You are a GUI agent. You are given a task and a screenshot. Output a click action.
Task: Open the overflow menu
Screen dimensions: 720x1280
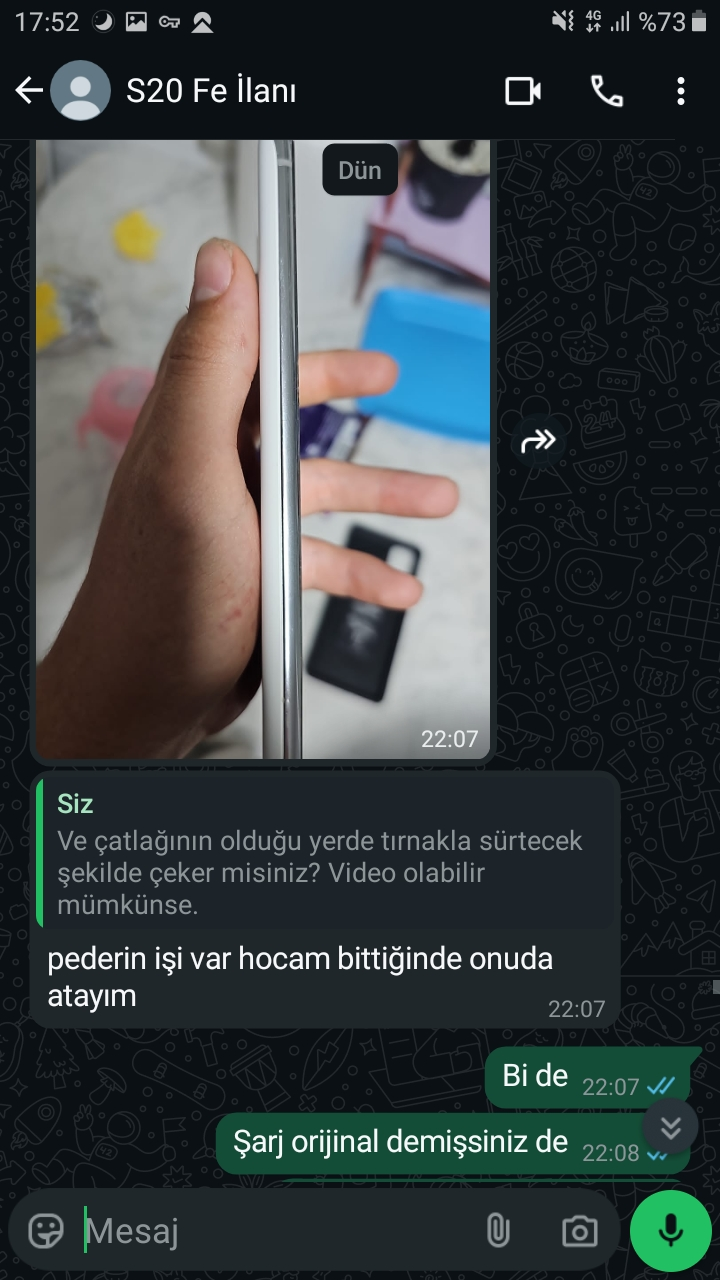point(681,91)
